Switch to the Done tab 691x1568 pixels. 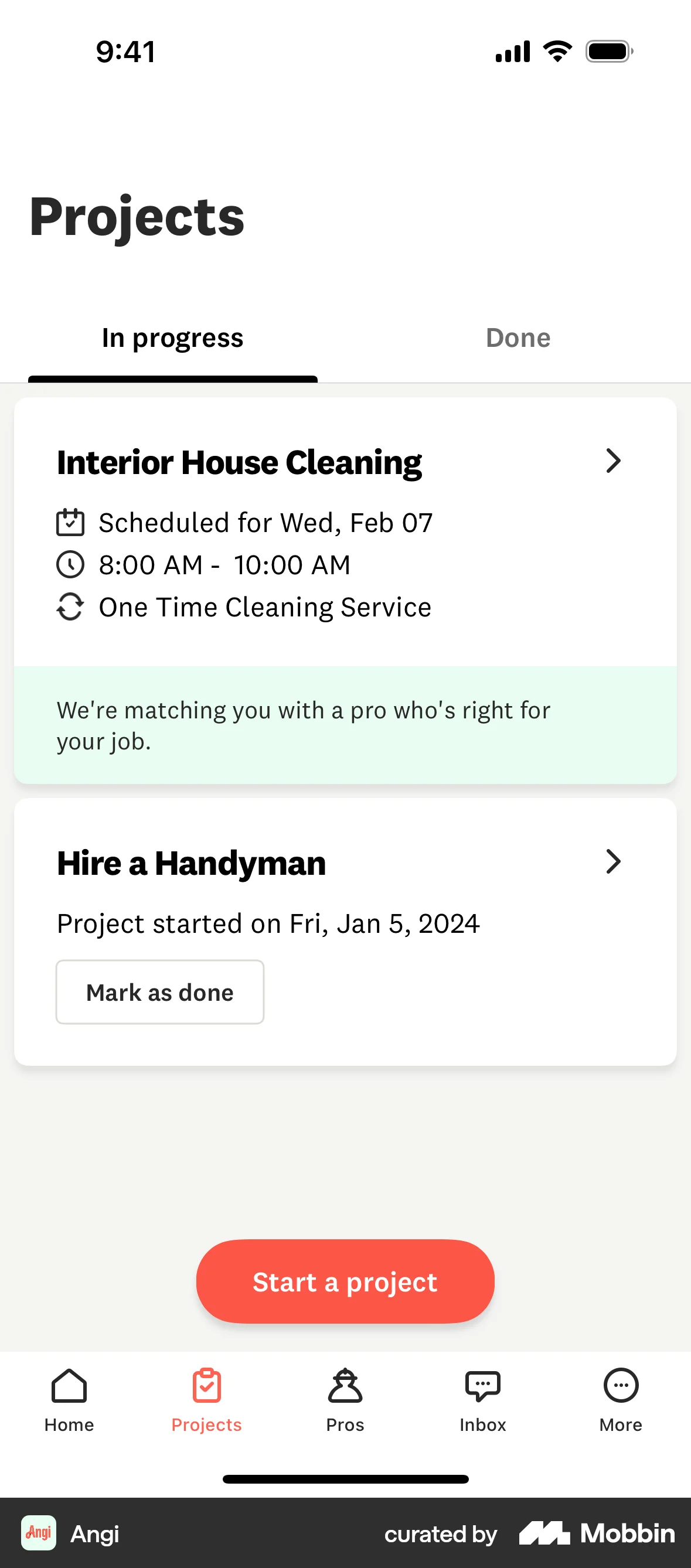[518, 338]
